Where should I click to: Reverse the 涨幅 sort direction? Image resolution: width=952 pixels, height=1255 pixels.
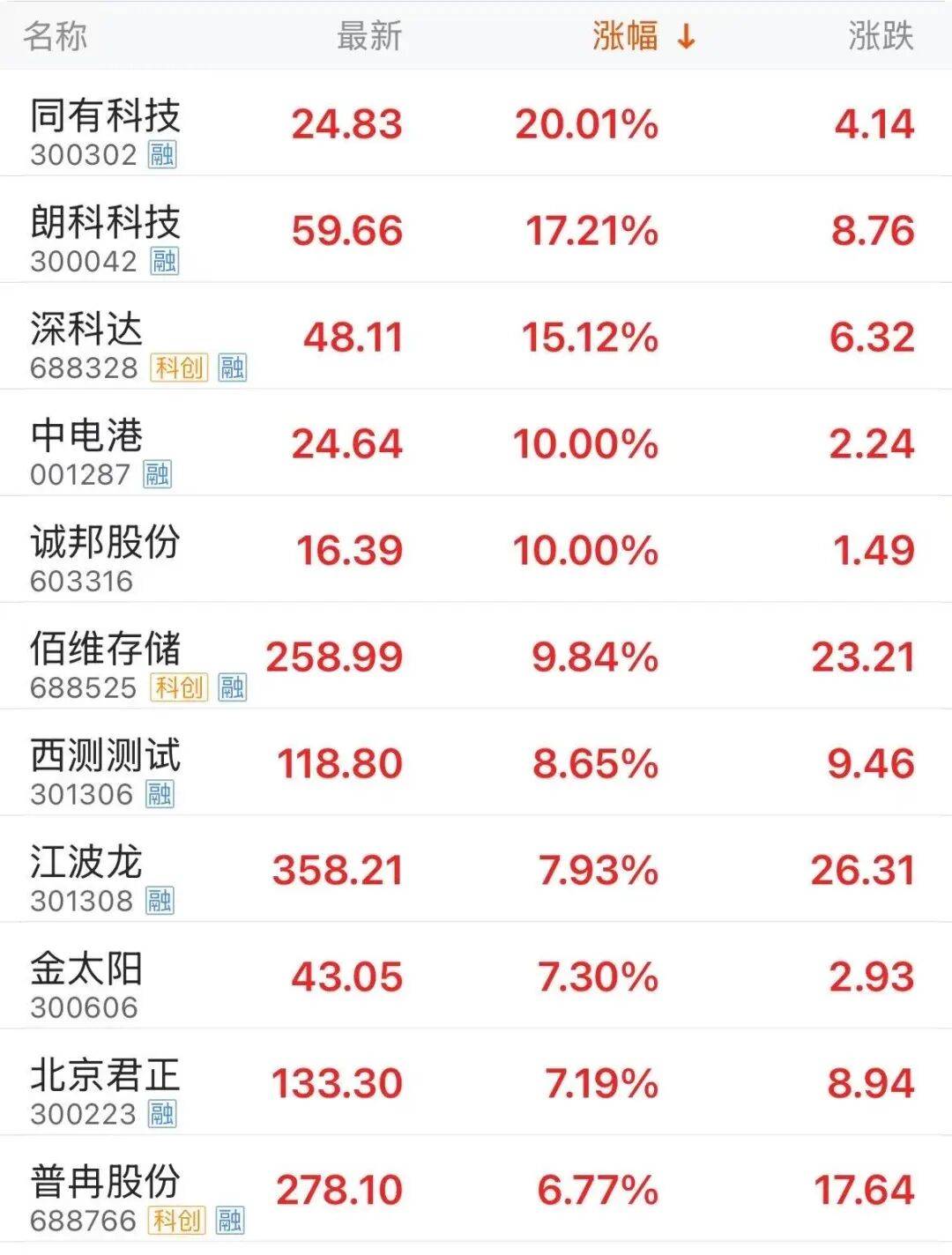tap(628, 37)
